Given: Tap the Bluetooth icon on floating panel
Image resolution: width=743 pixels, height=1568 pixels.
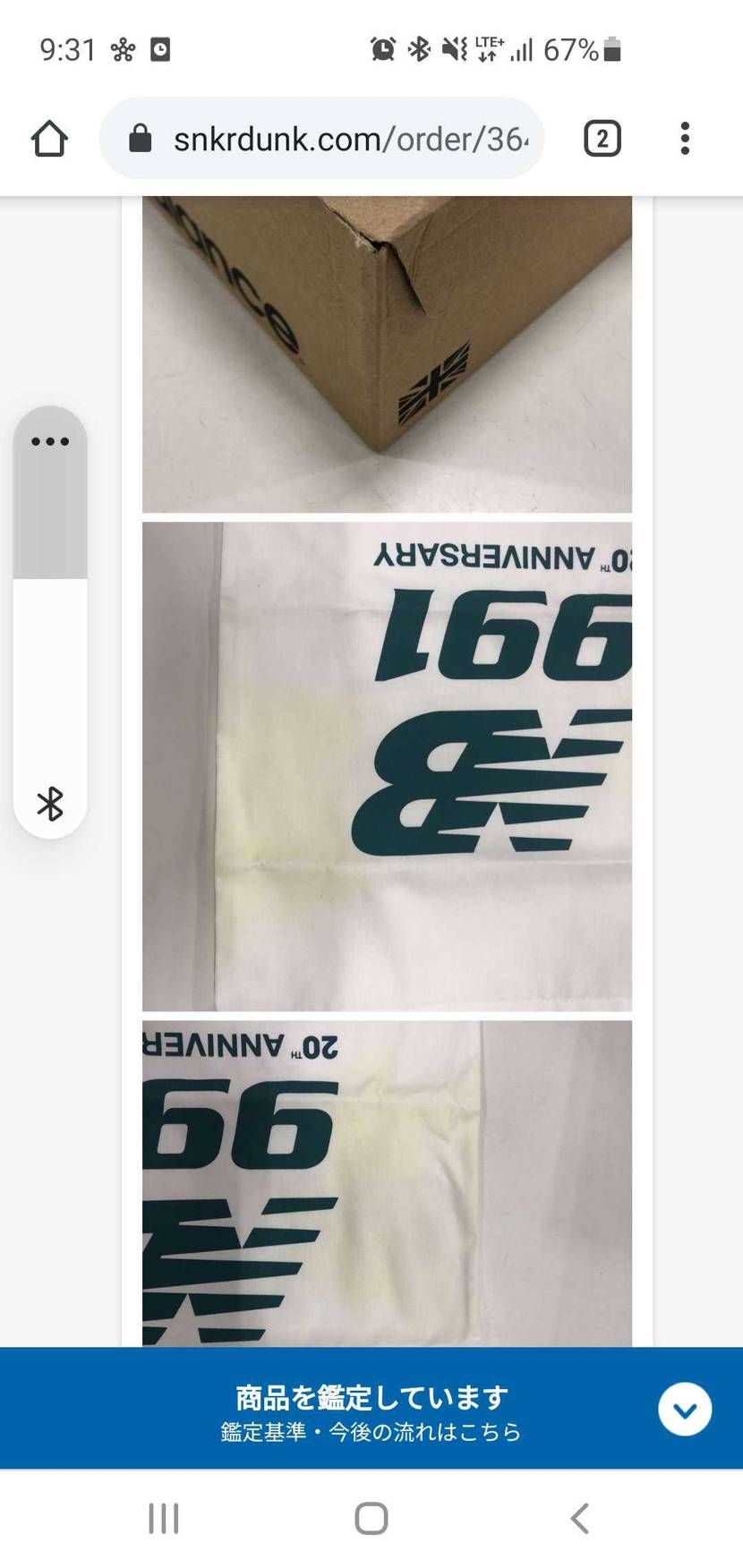Looking at the screenshot, I should [50, 803].
